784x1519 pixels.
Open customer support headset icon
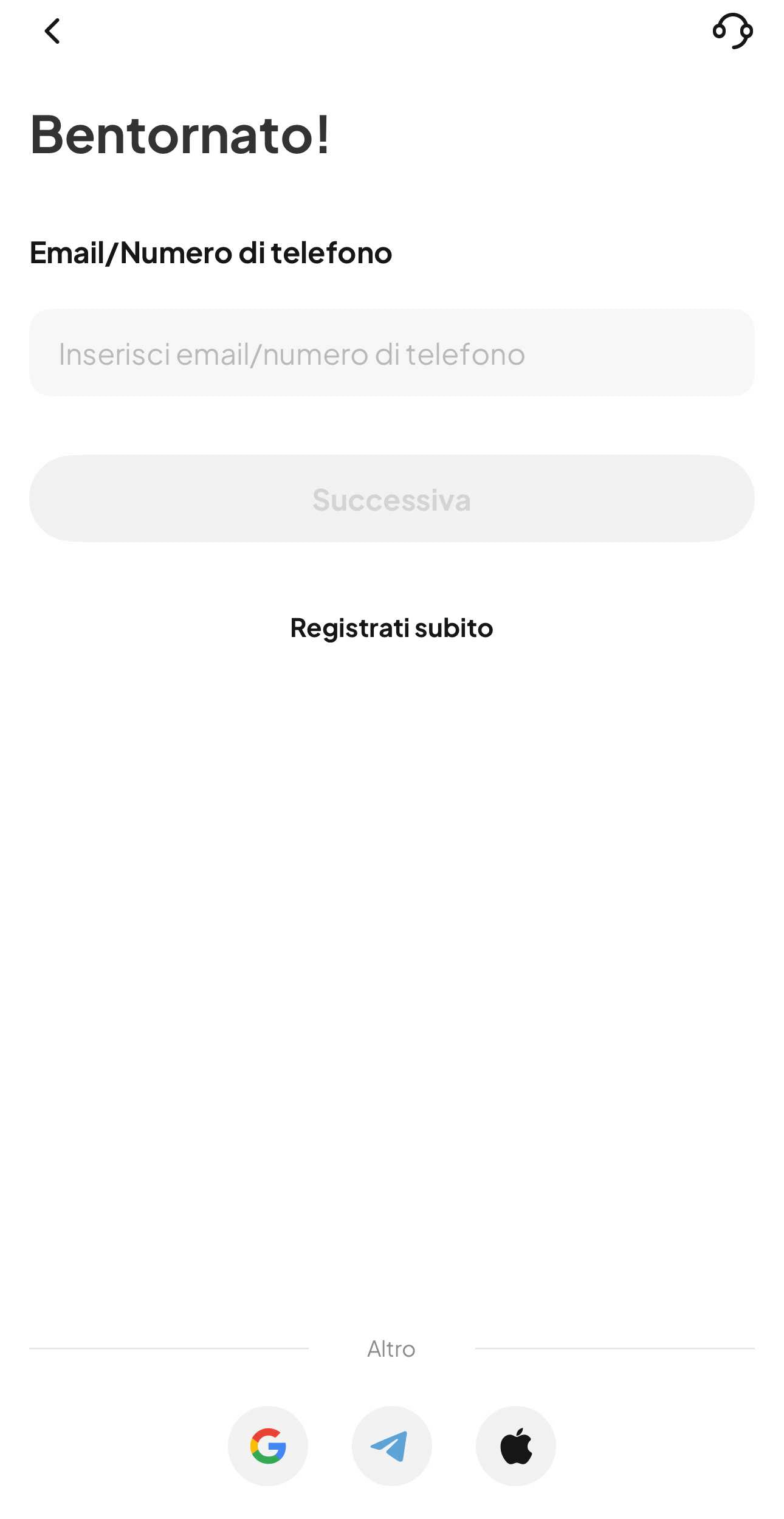[x=732, y=31]
